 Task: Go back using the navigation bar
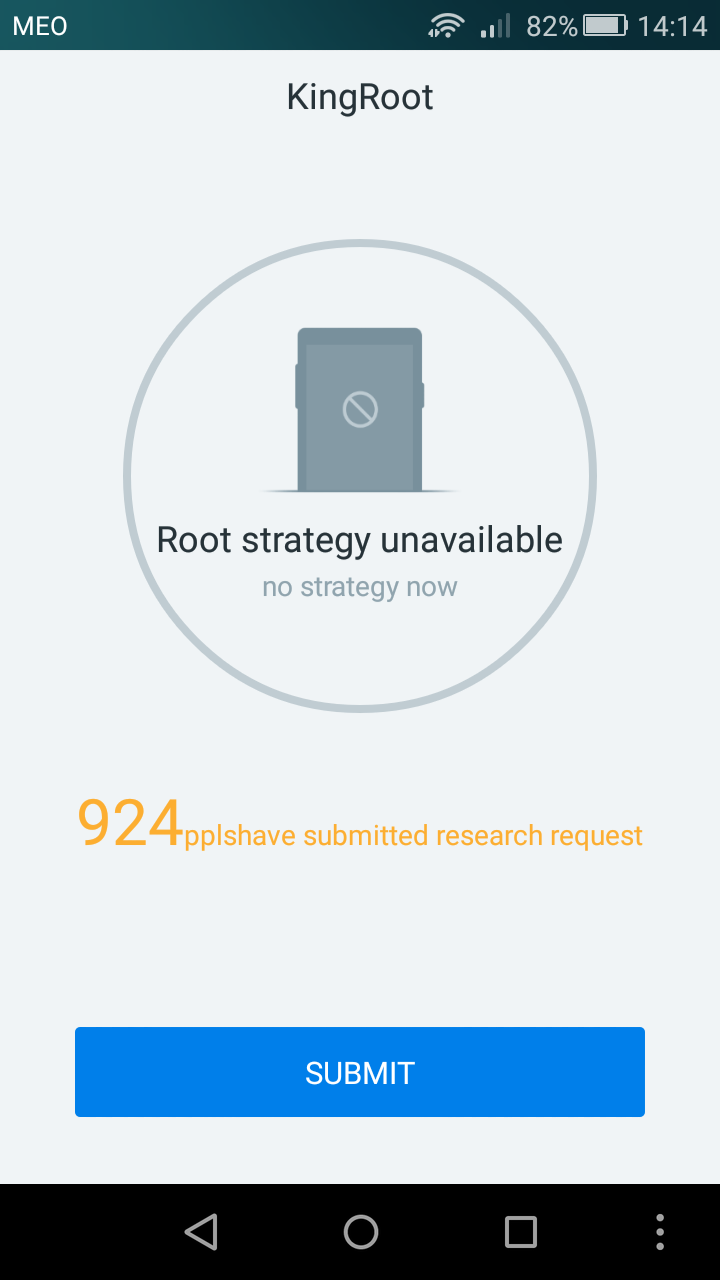(201, 1232)
